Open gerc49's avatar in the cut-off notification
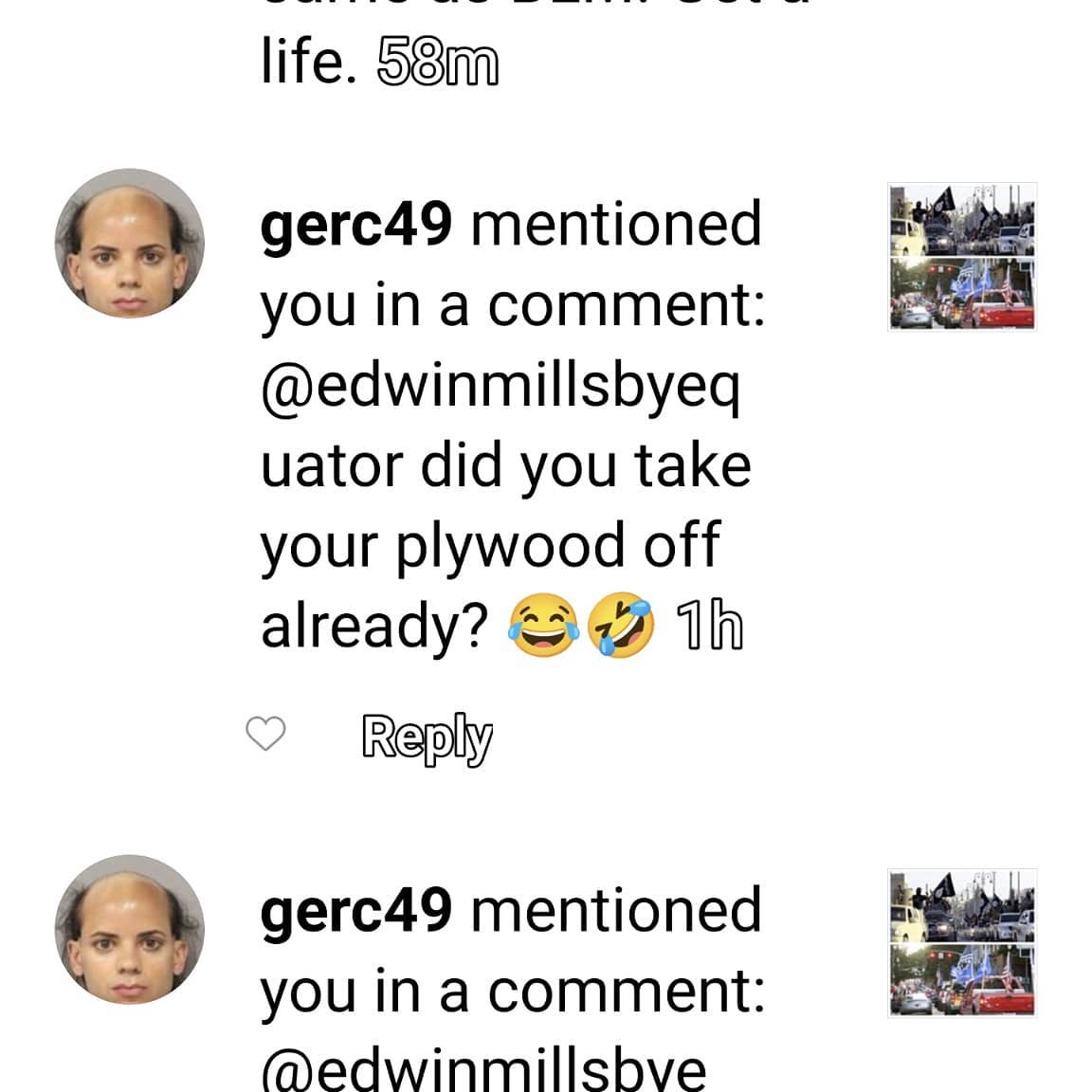This screenshot has width=1092, height=1092. click(x=129, y=929)
